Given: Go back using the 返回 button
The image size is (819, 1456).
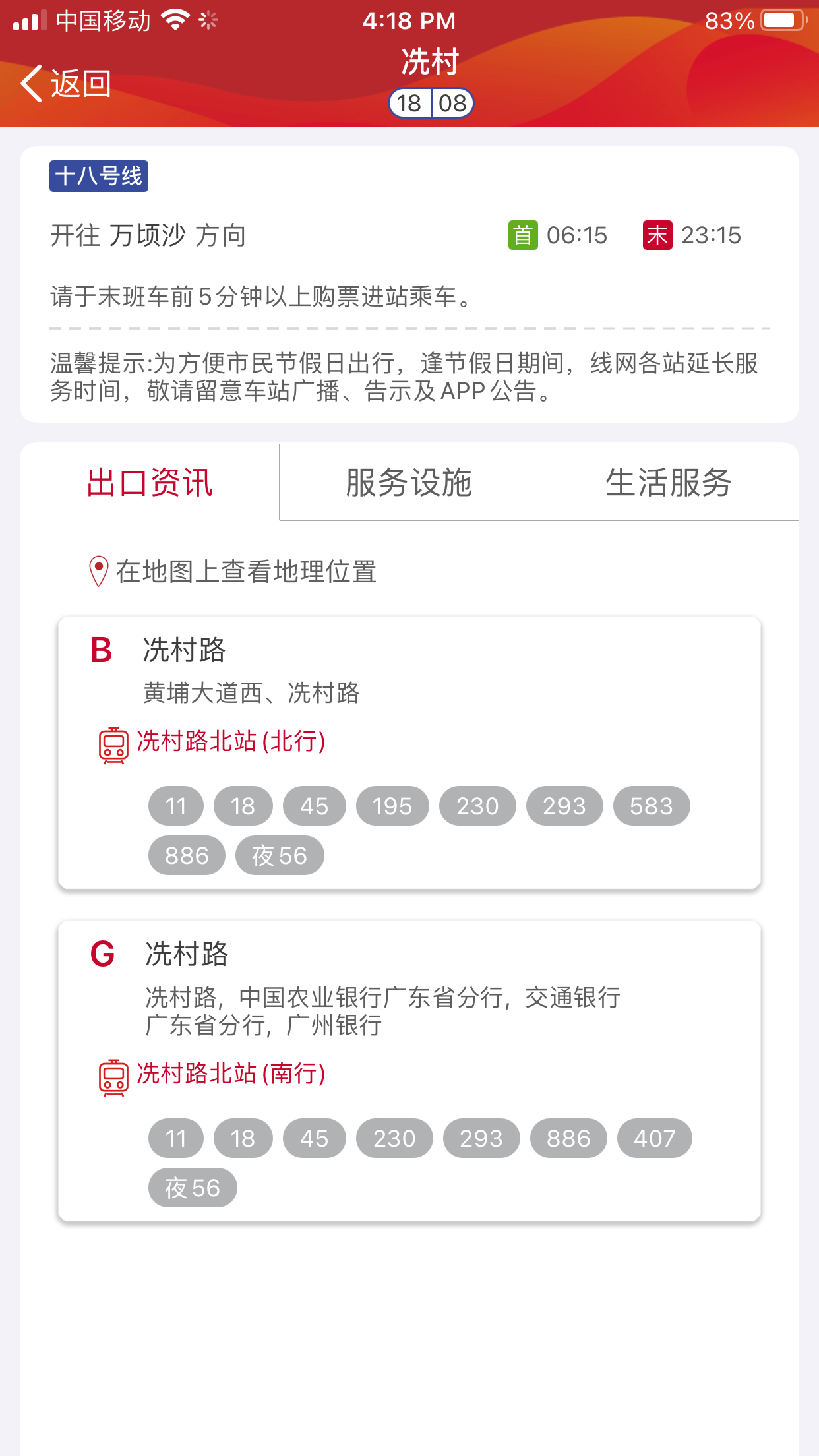Looking at the screenshot, I should pos(66,84).
